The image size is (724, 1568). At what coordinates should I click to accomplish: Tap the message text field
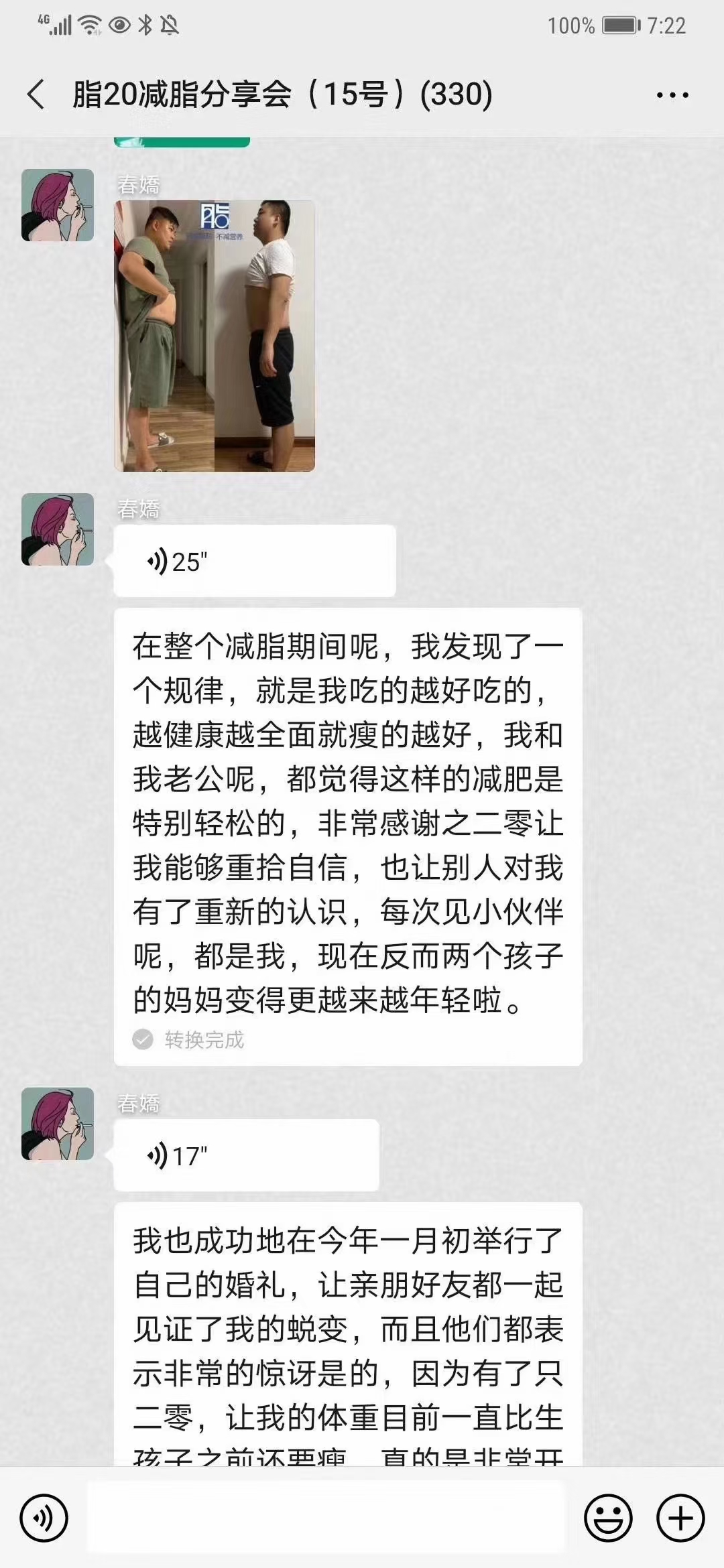coord(326,1518)
